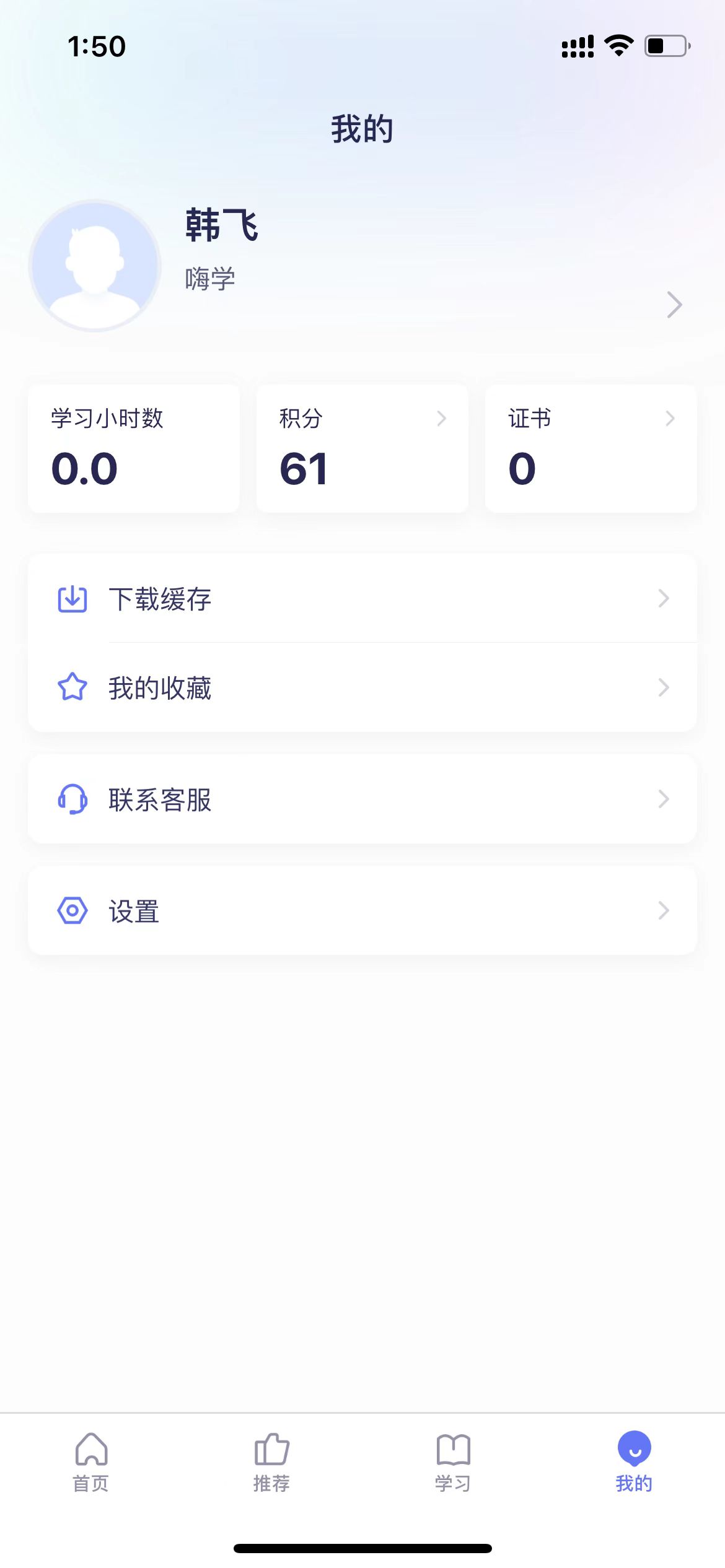725x1568 pixels.
Task: Expand the profile with the right chevron arrow
Action: point(675,304)
